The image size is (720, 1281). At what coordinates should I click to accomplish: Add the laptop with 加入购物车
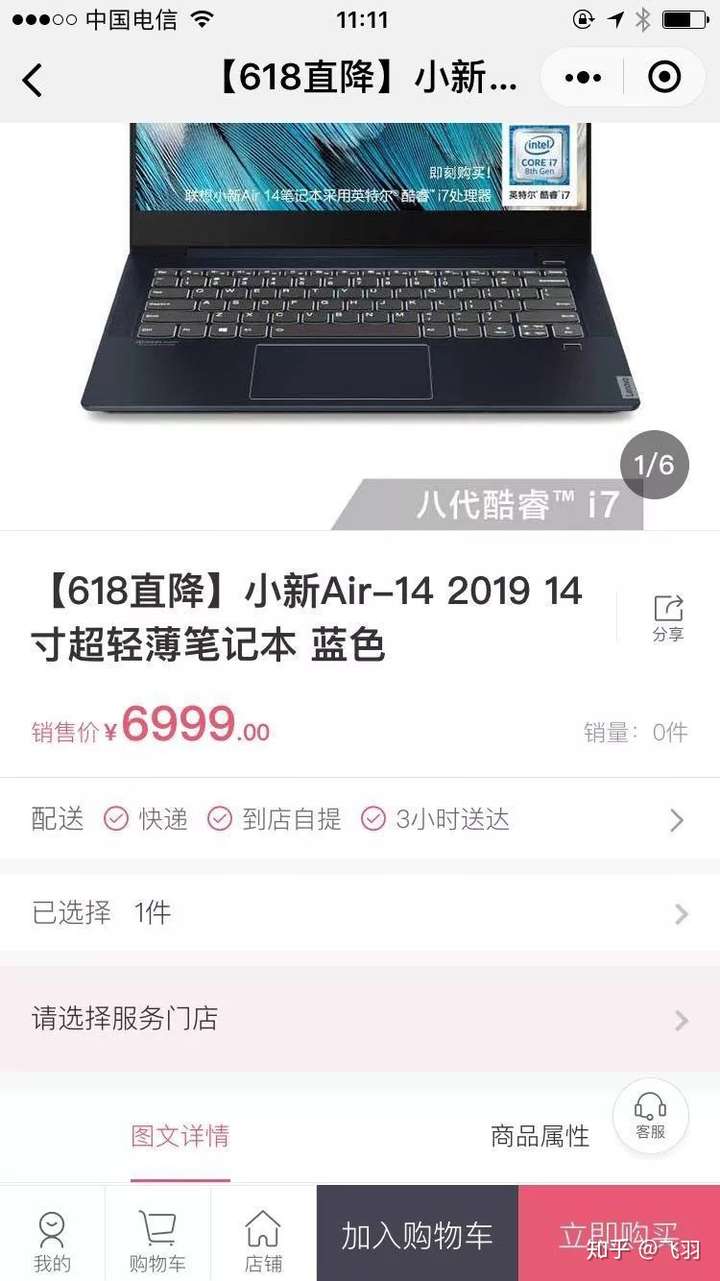tap(417, 1235)
